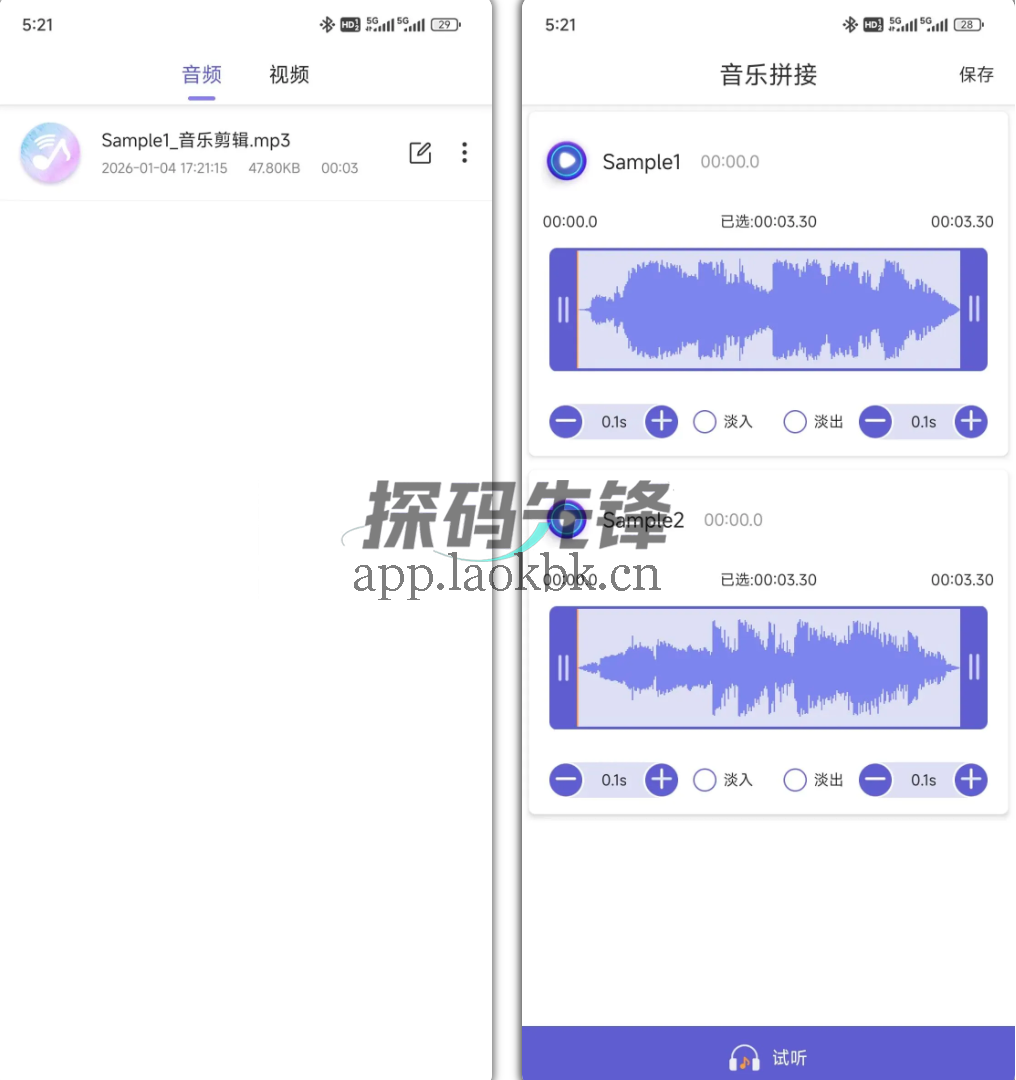
Task: Click inside the Sample2 waveform area
Action: (x=768, y=667)
